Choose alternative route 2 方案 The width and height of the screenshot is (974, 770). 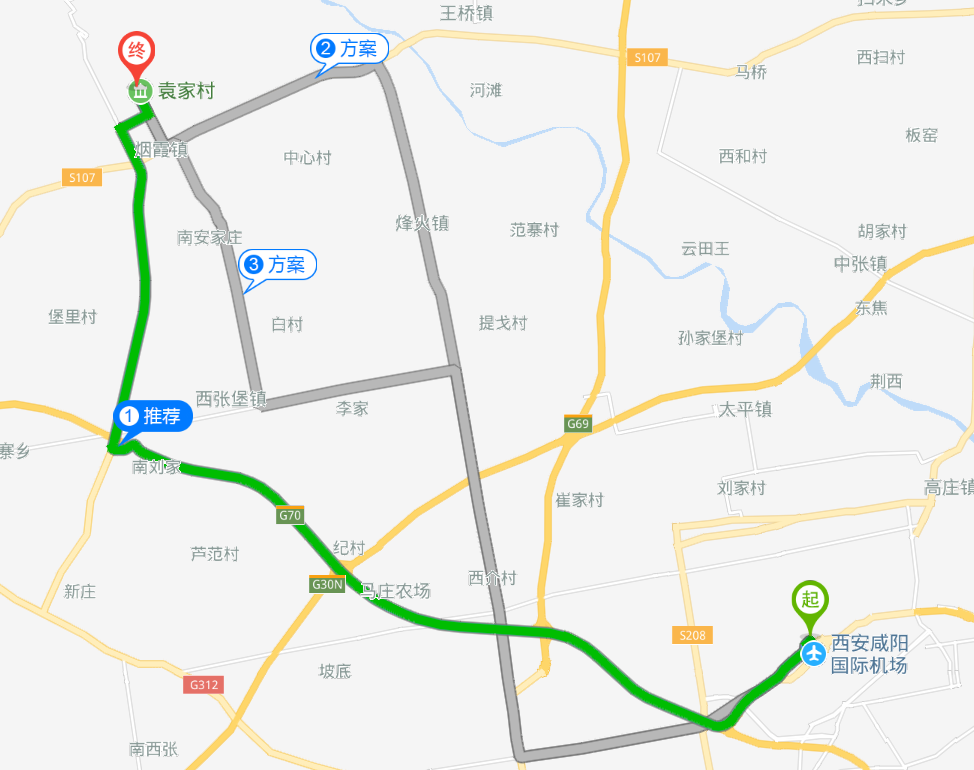coord(349,48)
